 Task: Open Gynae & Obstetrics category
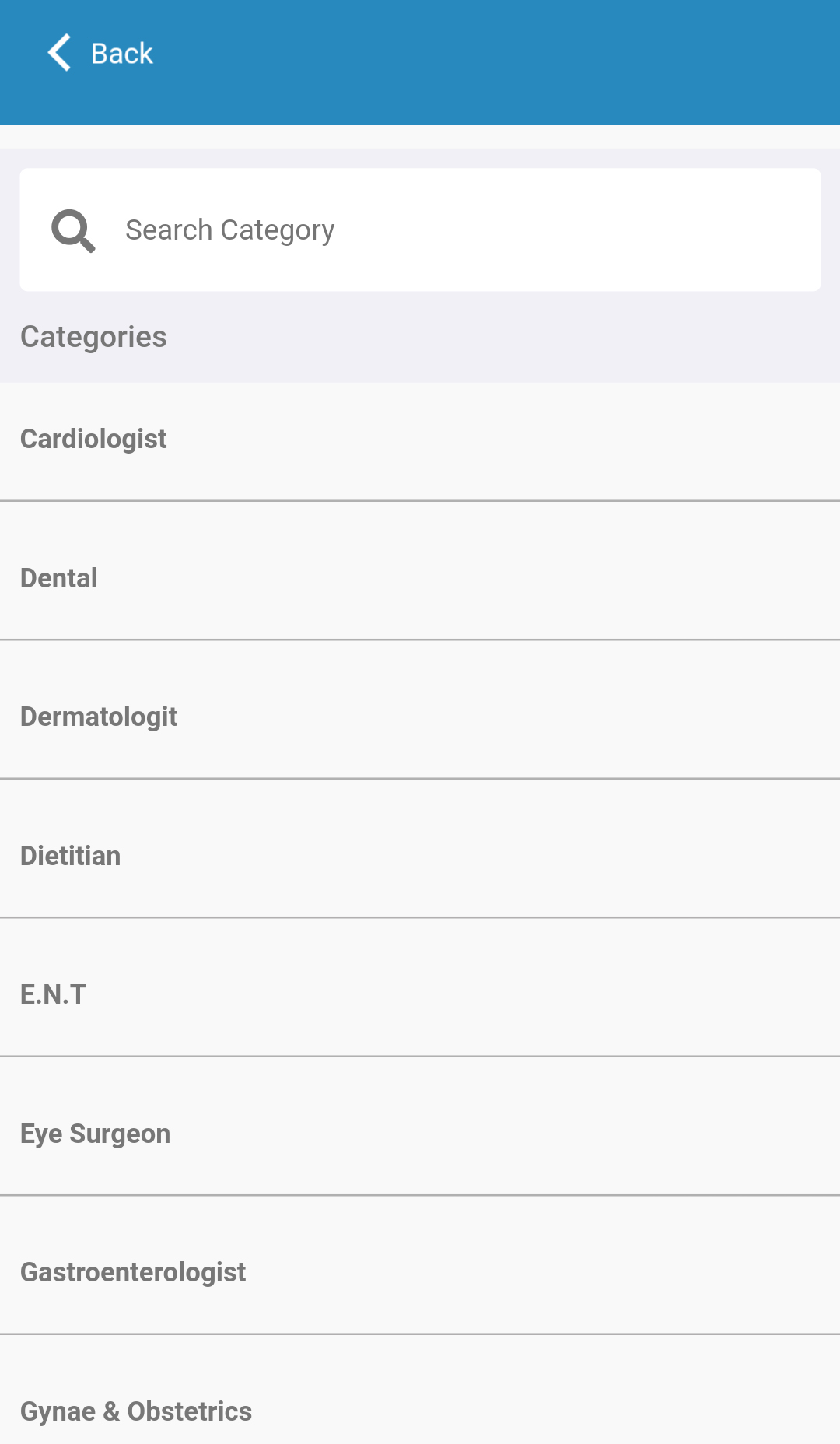(x=420, y=1390)
